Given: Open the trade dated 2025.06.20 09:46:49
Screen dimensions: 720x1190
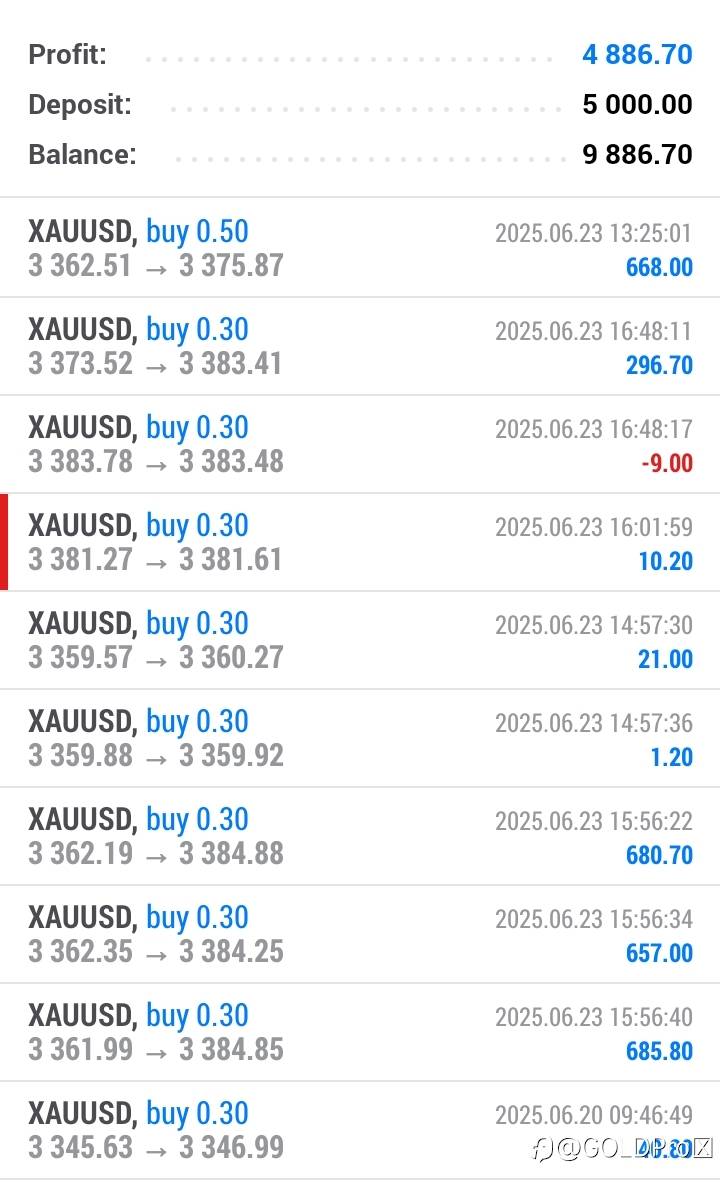Looking at the screenshot, I should coord(360,1130).
